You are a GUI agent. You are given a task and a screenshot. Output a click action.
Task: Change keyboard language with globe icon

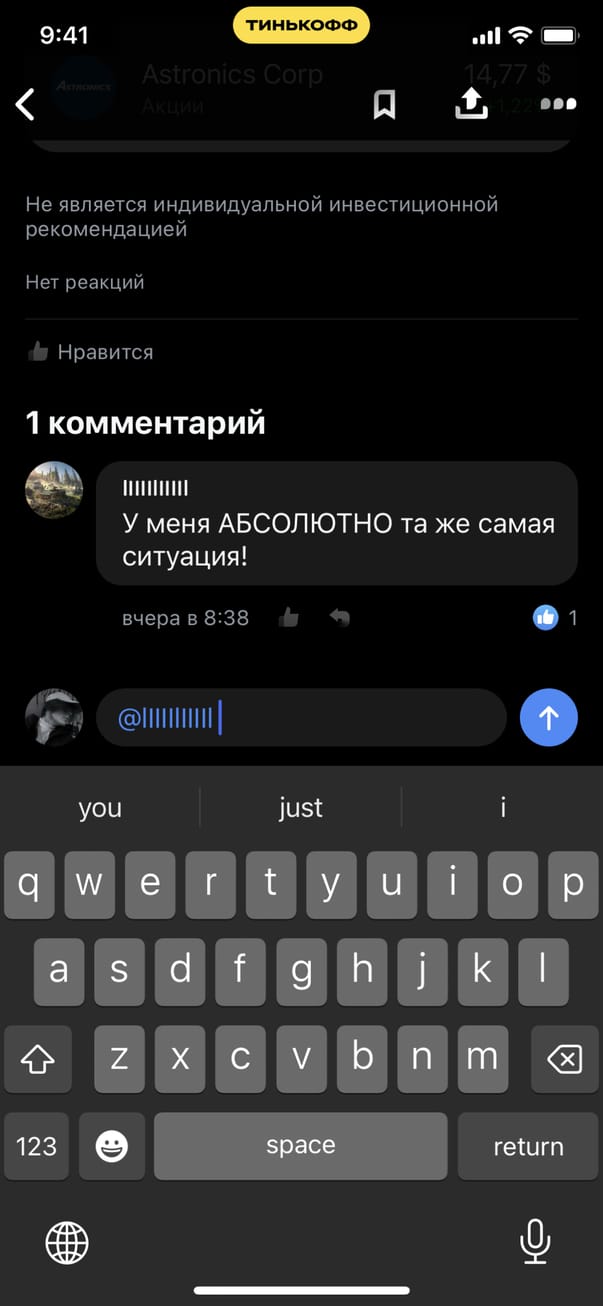point(67,1243)
